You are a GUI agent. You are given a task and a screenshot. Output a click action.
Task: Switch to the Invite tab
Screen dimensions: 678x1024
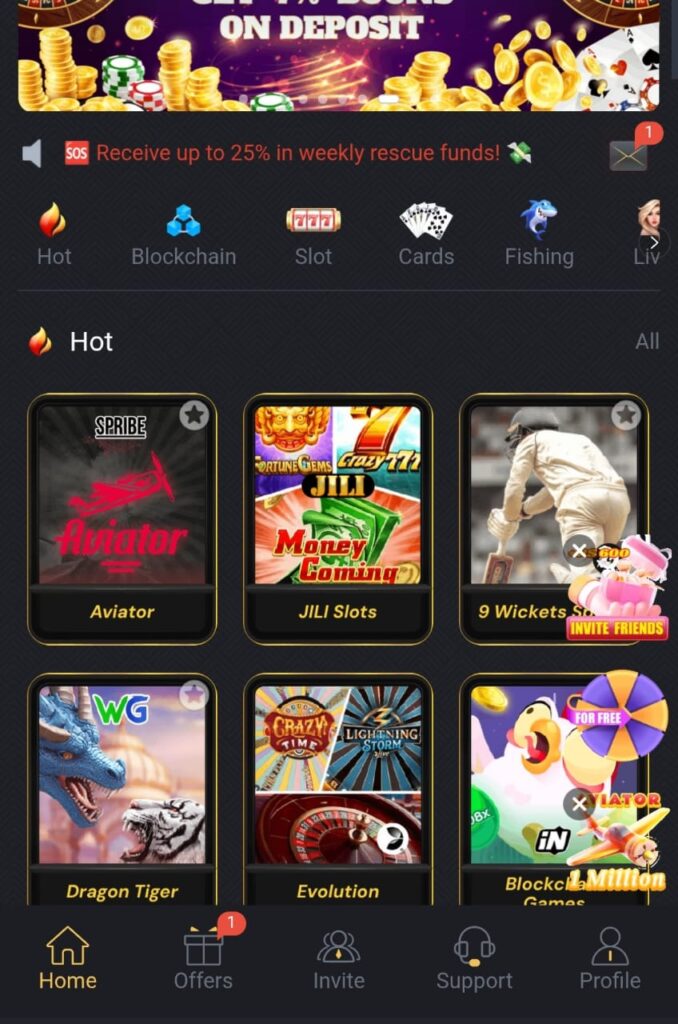point(338,958)
